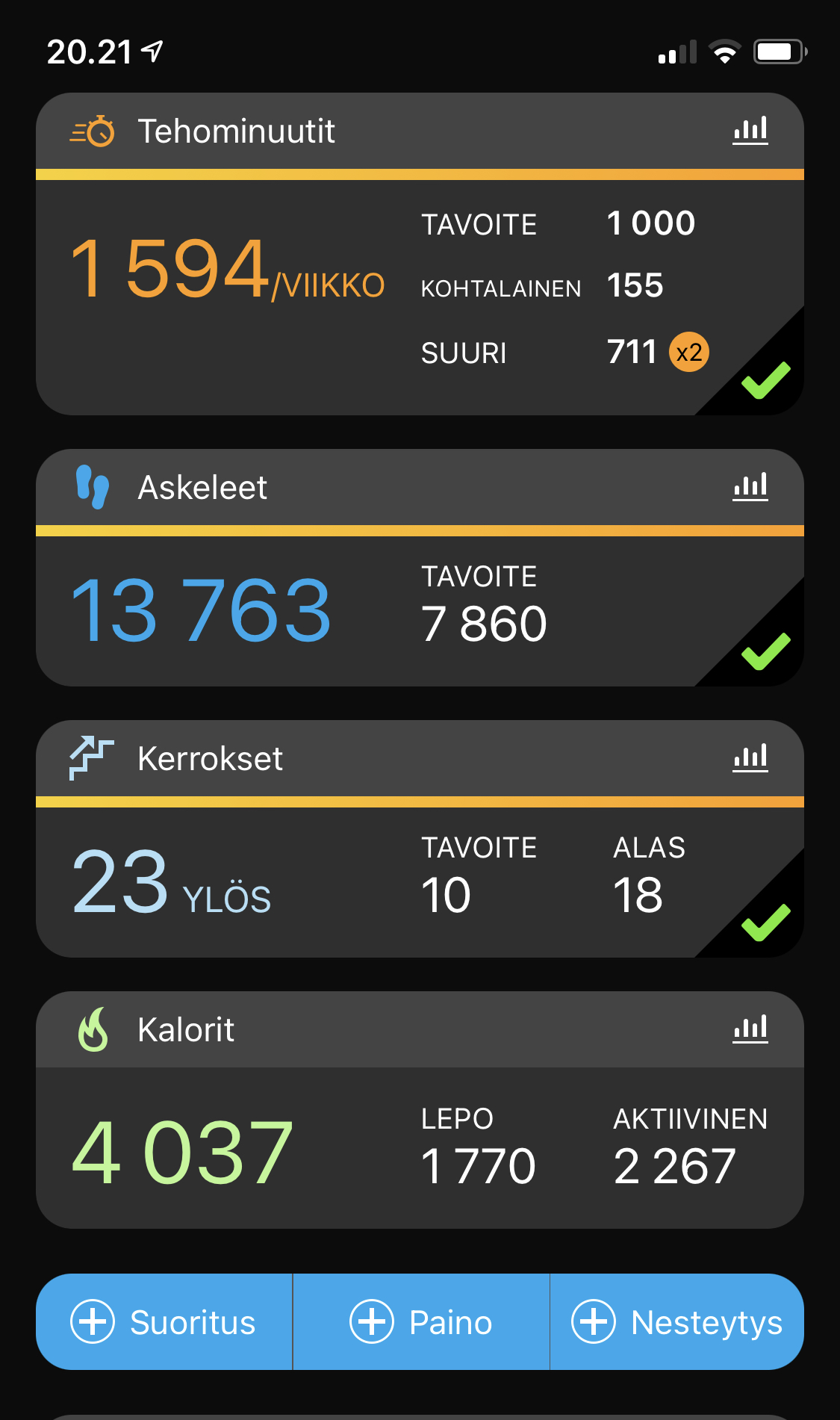The height and width of the screenshot is (1420, 840).
Task: Add a Nesteytys entry
Action: [x=676, y=1321]
